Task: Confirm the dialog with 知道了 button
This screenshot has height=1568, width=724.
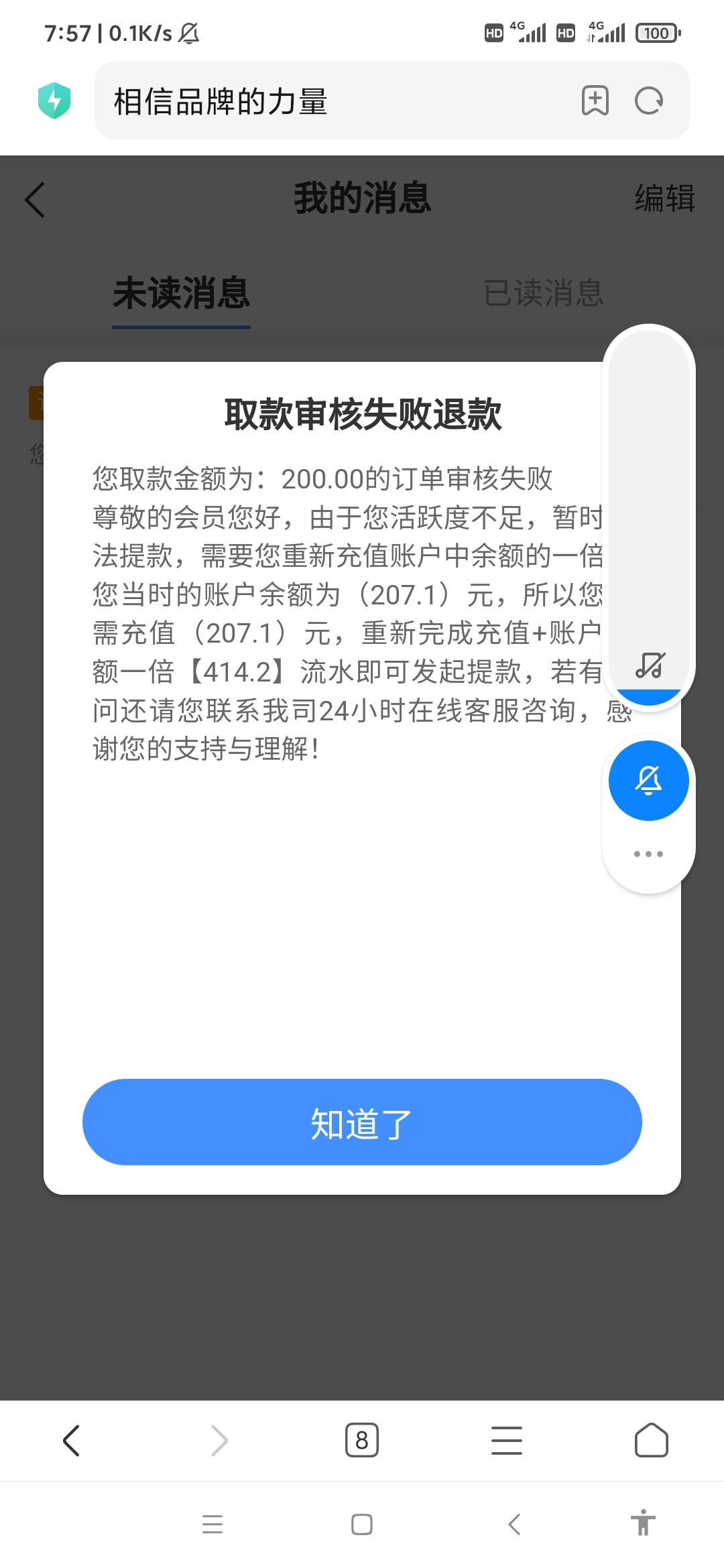Action: click(362, 1122)
